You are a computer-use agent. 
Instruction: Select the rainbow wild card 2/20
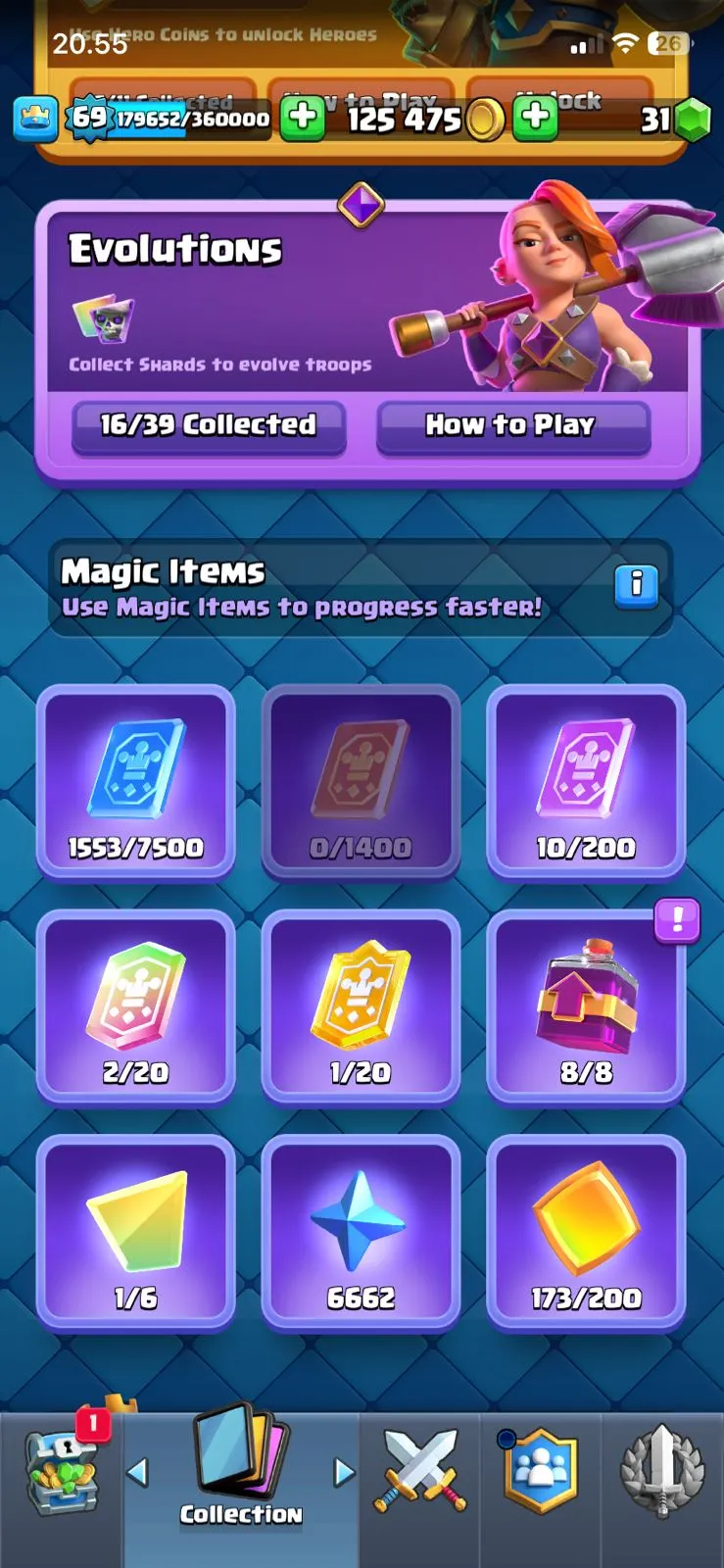(x=136, y=1006)
